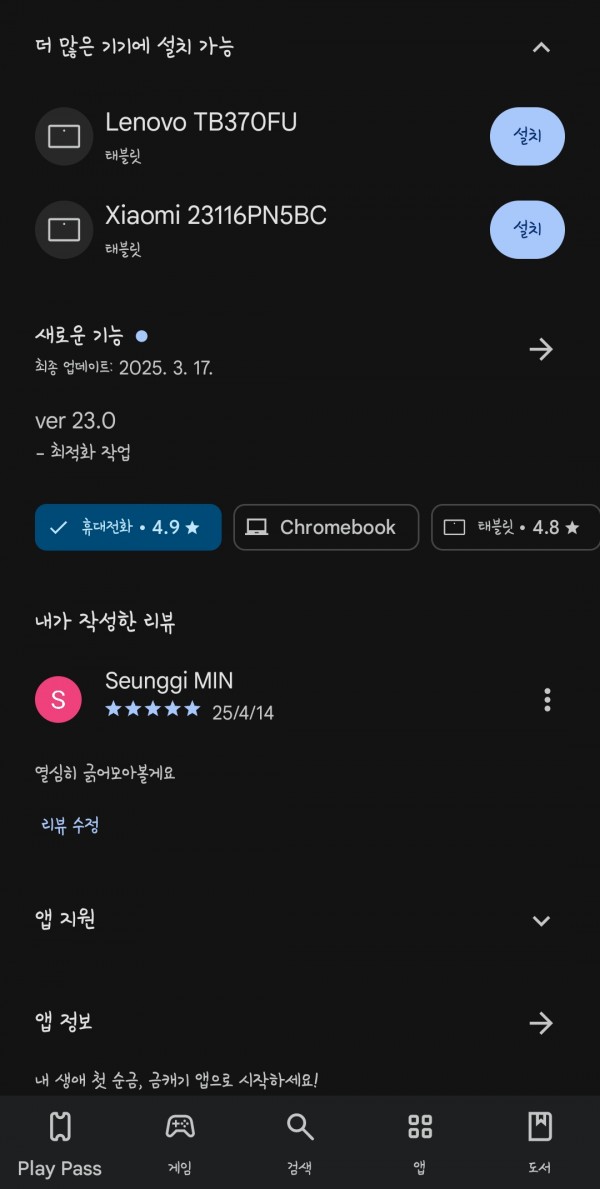Install on the Lenovo TB370FU tablet

[x=527, y=136]
